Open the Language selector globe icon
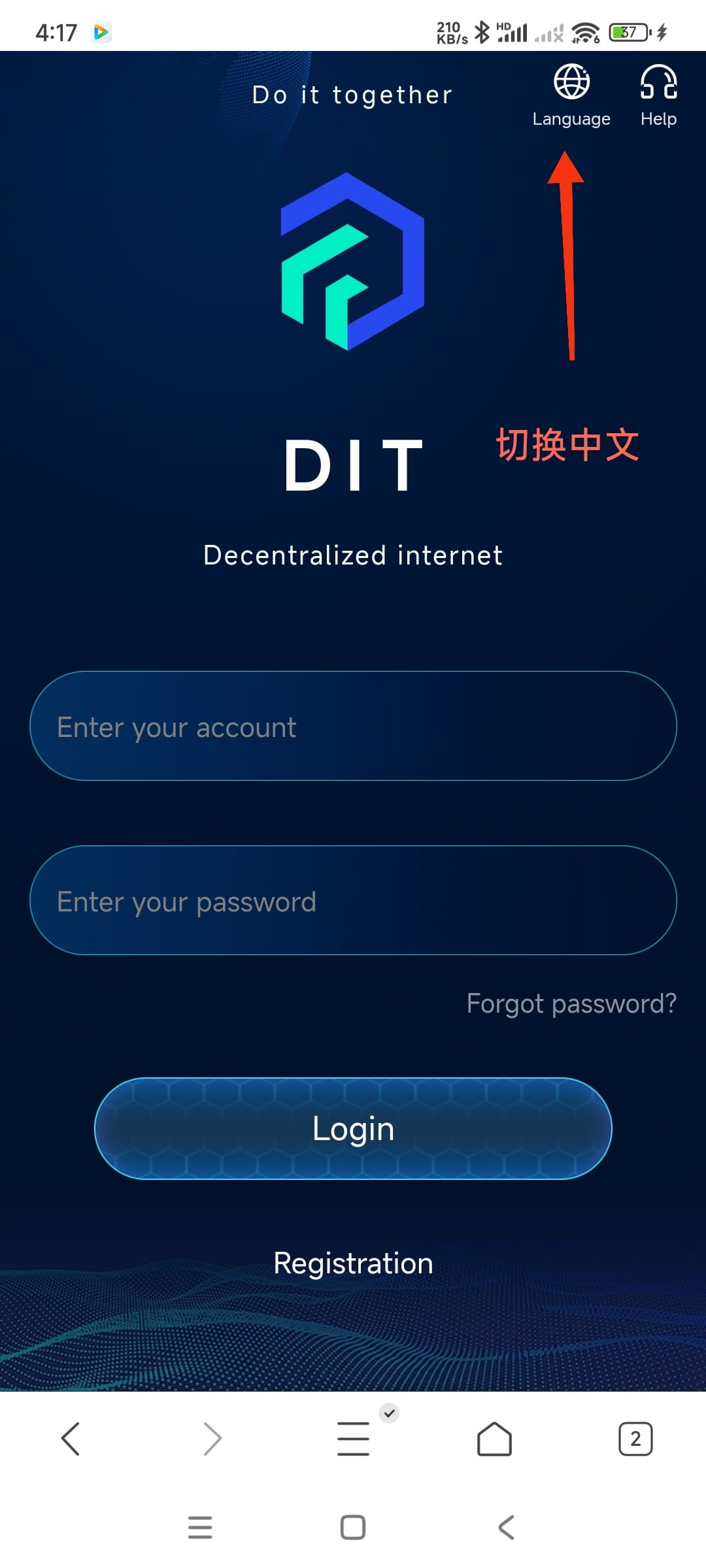The image size is (706, 1568). (x=571, y=82)
